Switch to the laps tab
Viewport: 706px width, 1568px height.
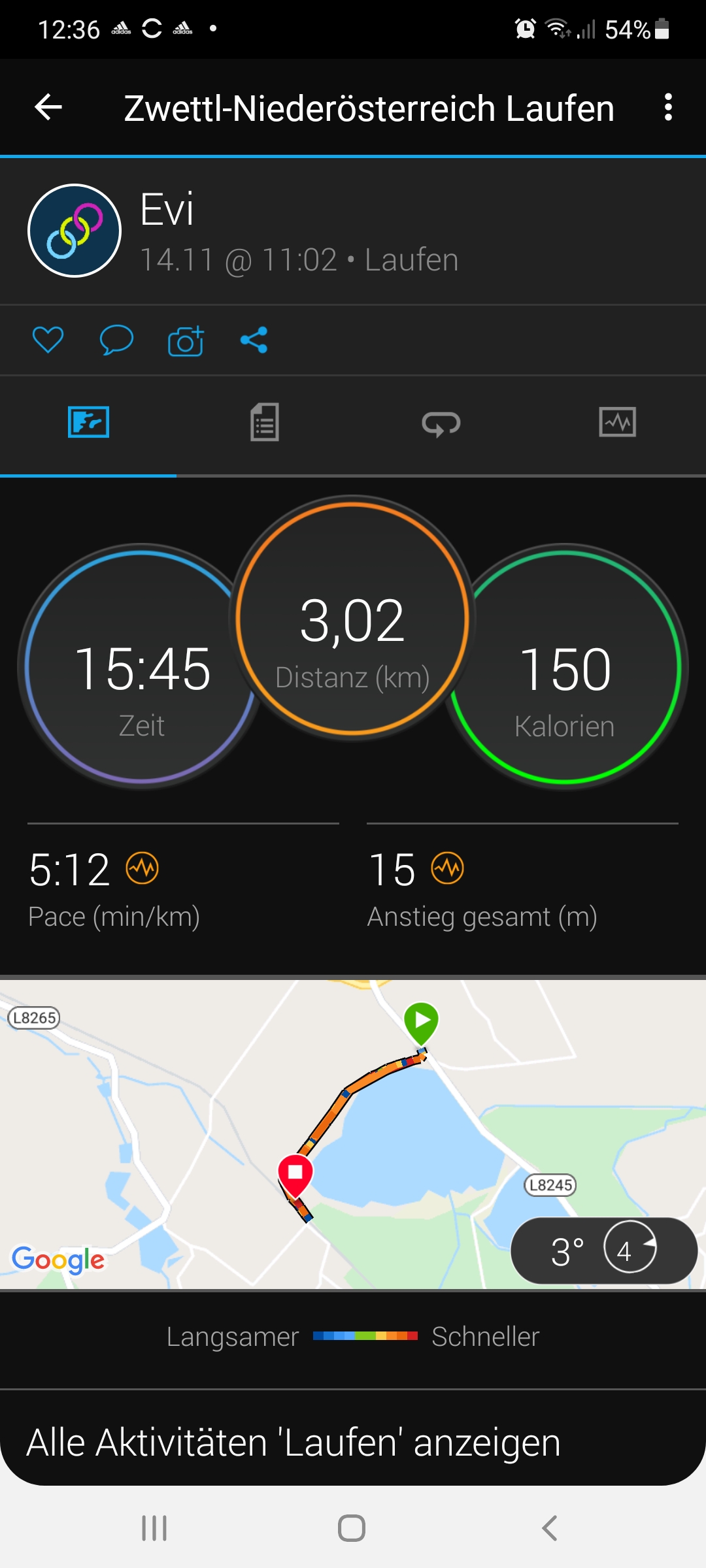[441, 423]
